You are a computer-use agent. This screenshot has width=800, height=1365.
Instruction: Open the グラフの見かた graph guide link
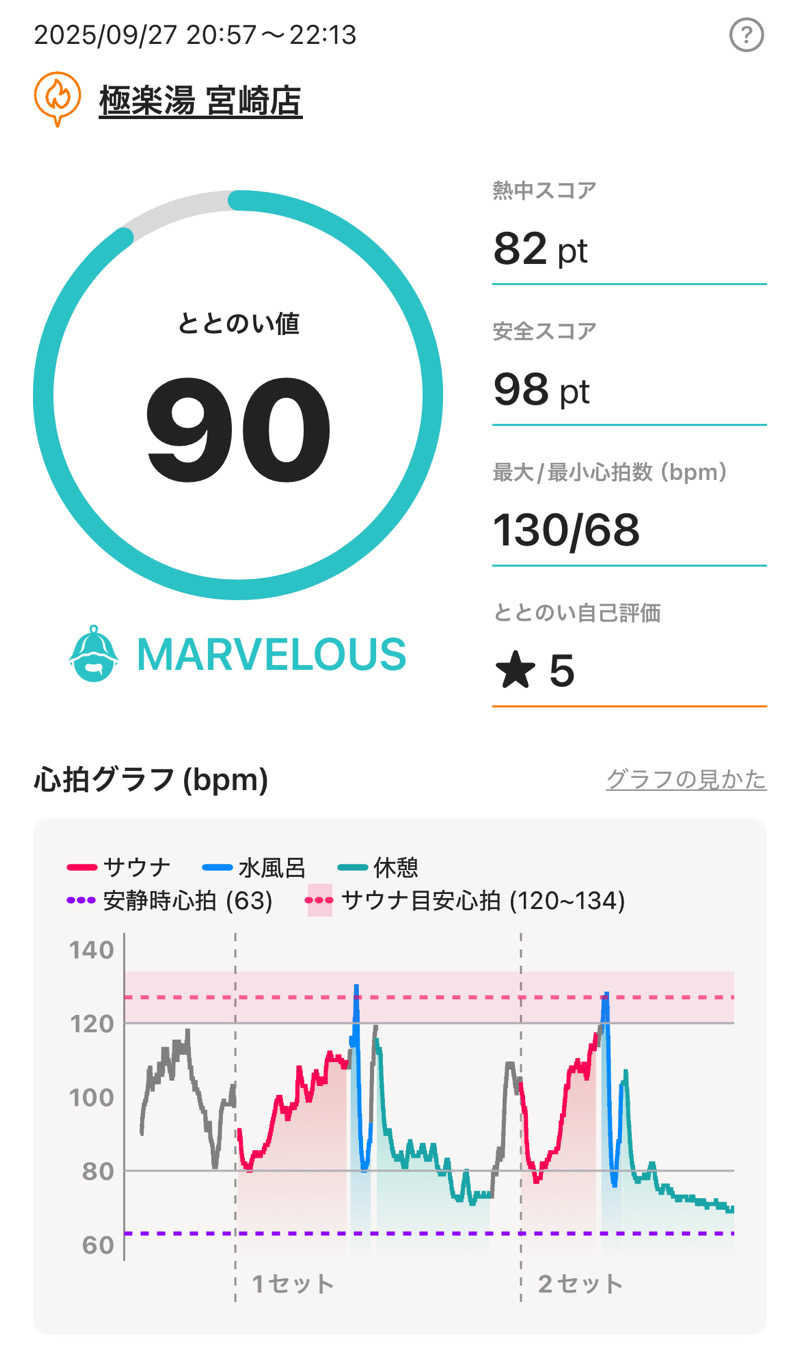click(686, 780)
